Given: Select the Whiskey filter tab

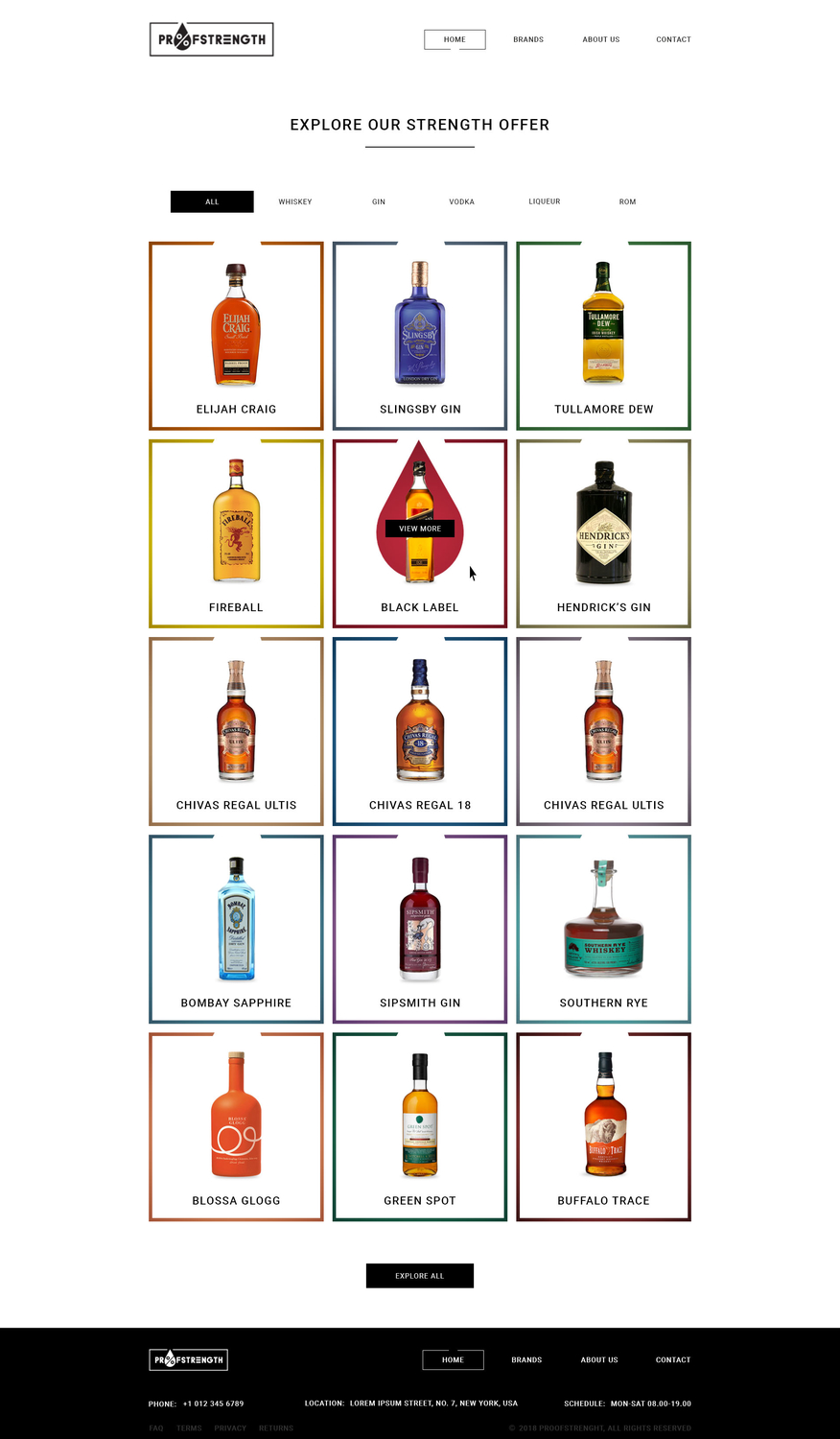Looking at the screenshot, I should [295, 201].
